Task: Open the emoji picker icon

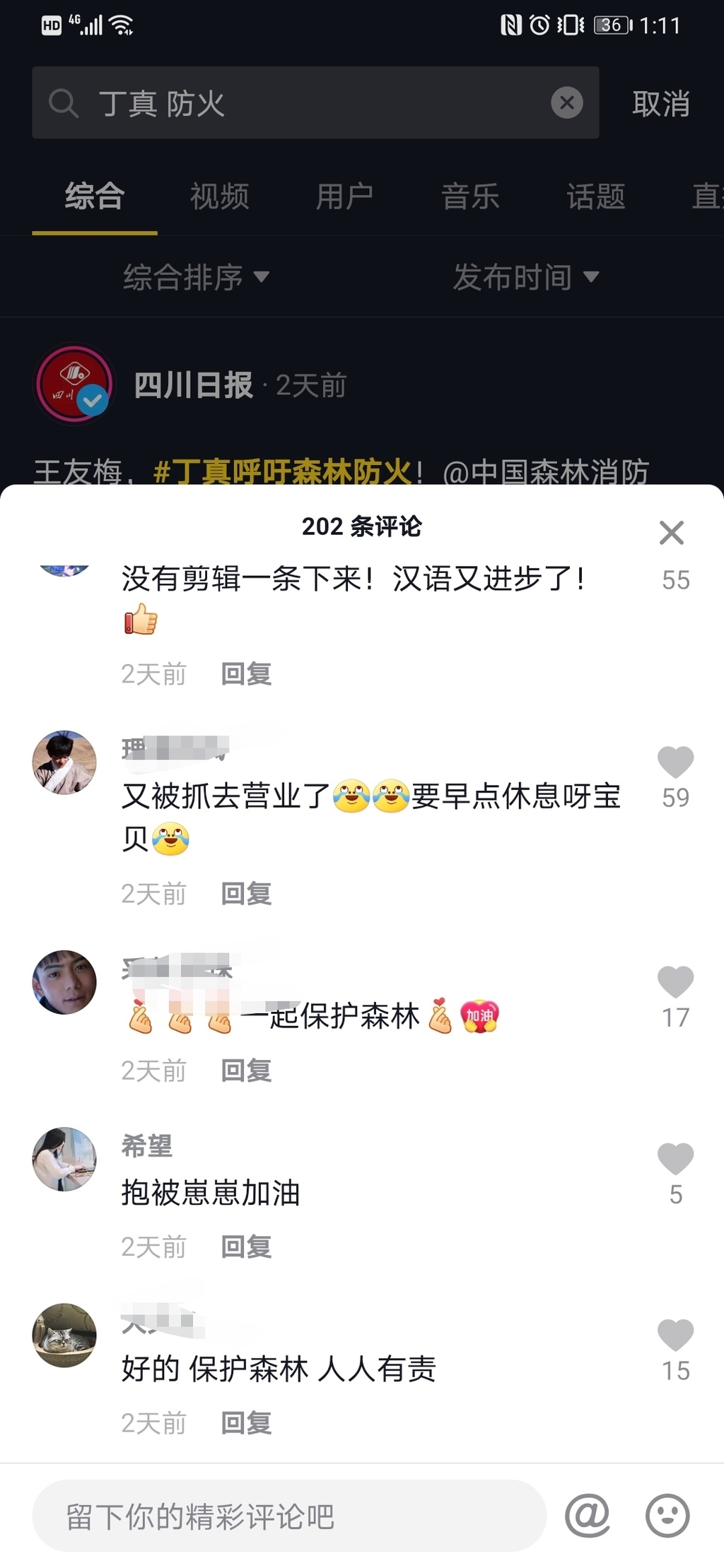Action: [x=667, y=1515]
